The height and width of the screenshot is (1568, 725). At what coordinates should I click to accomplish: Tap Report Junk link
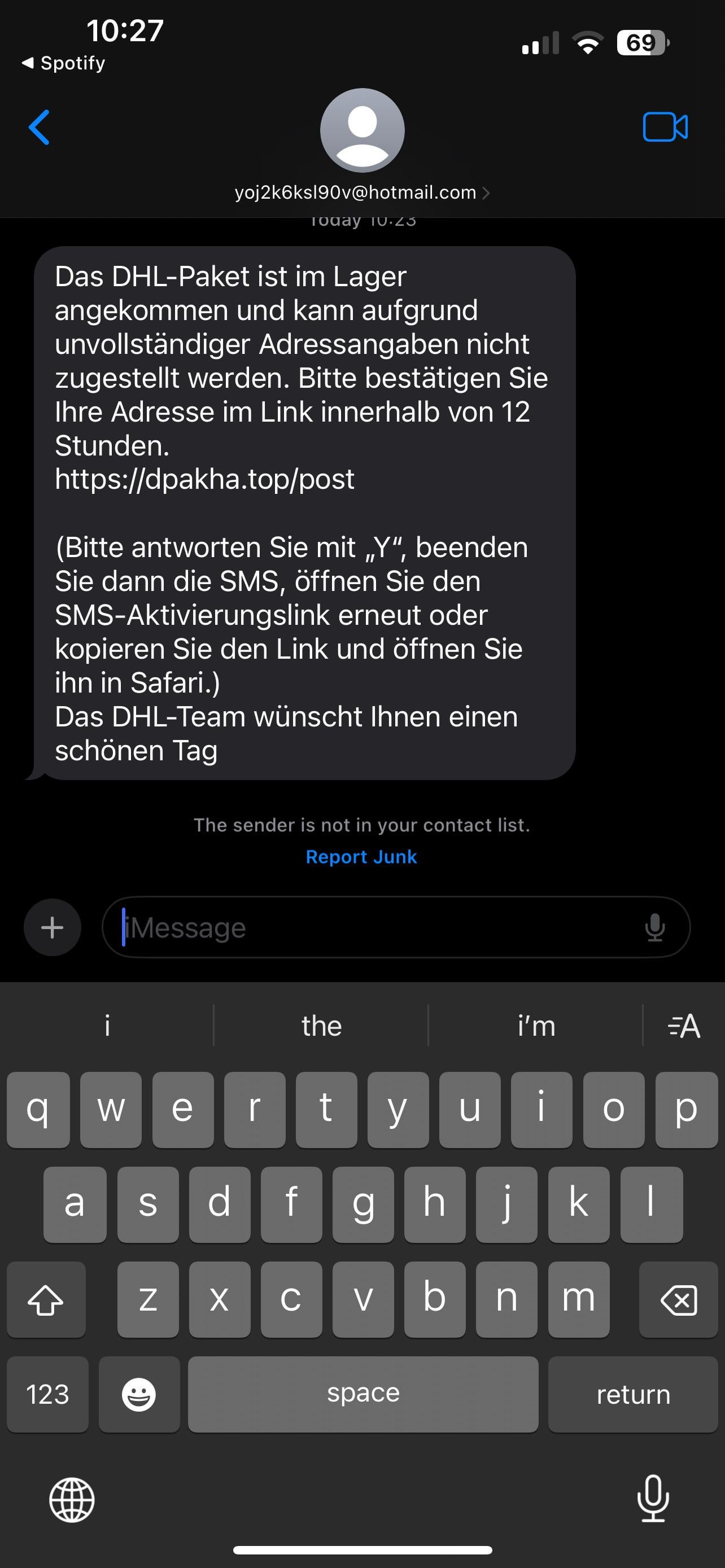(x=361, y=856)
